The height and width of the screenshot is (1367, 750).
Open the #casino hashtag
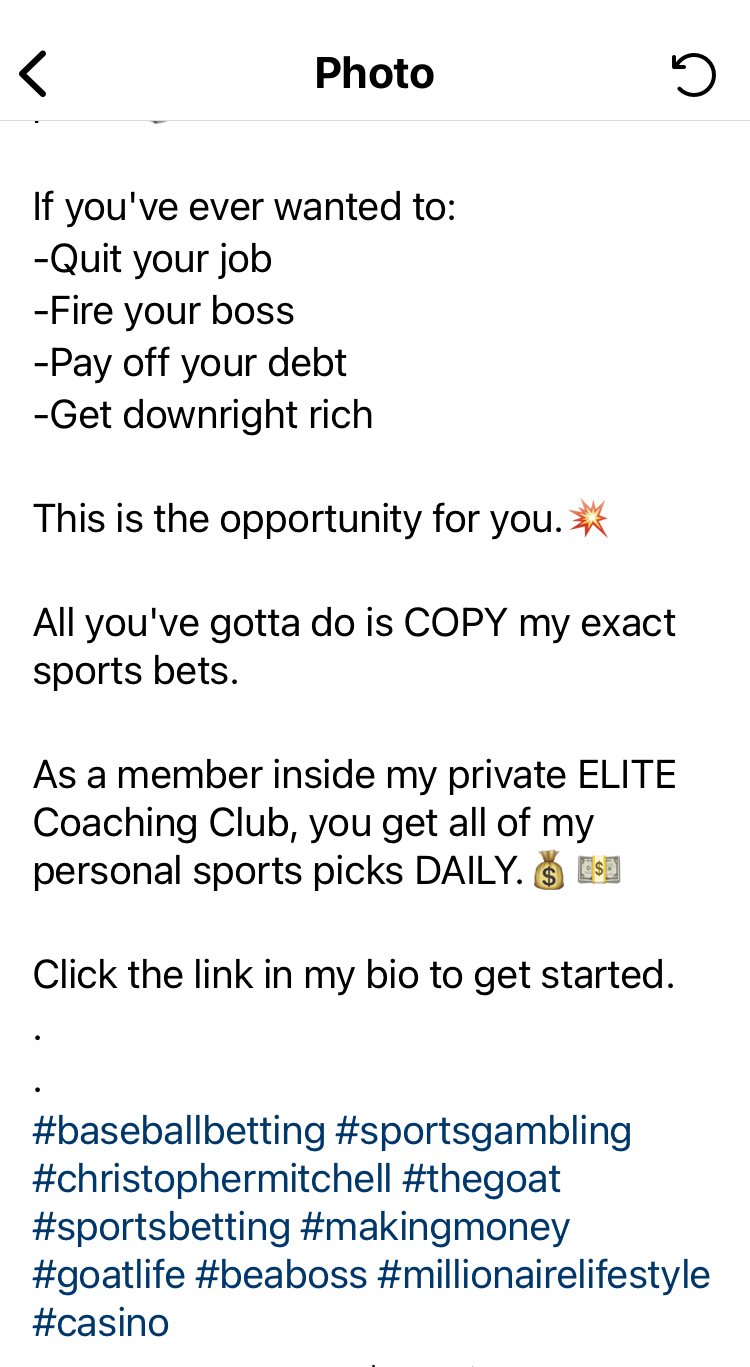(x=101, y=1323)
